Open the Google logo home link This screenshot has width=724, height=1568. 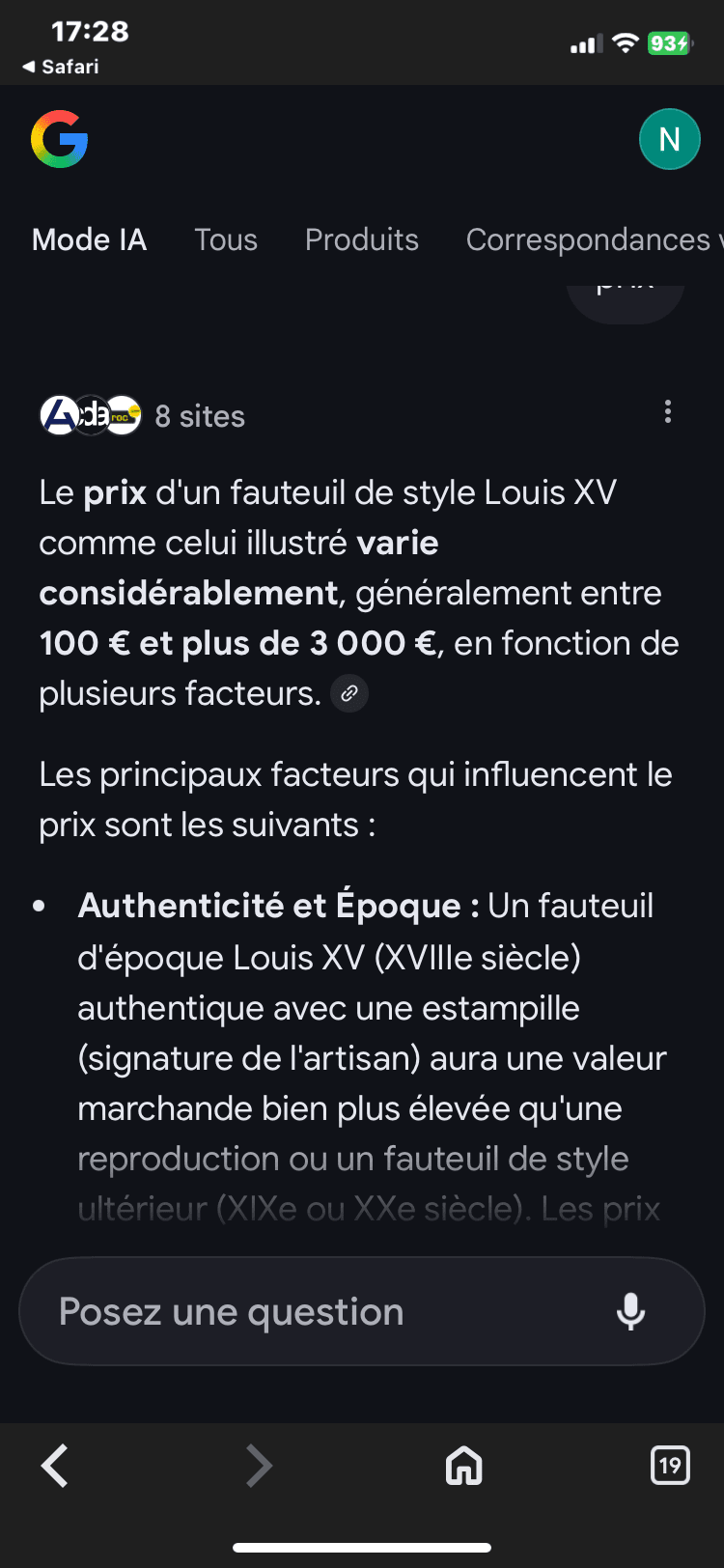tap(60, 140)
